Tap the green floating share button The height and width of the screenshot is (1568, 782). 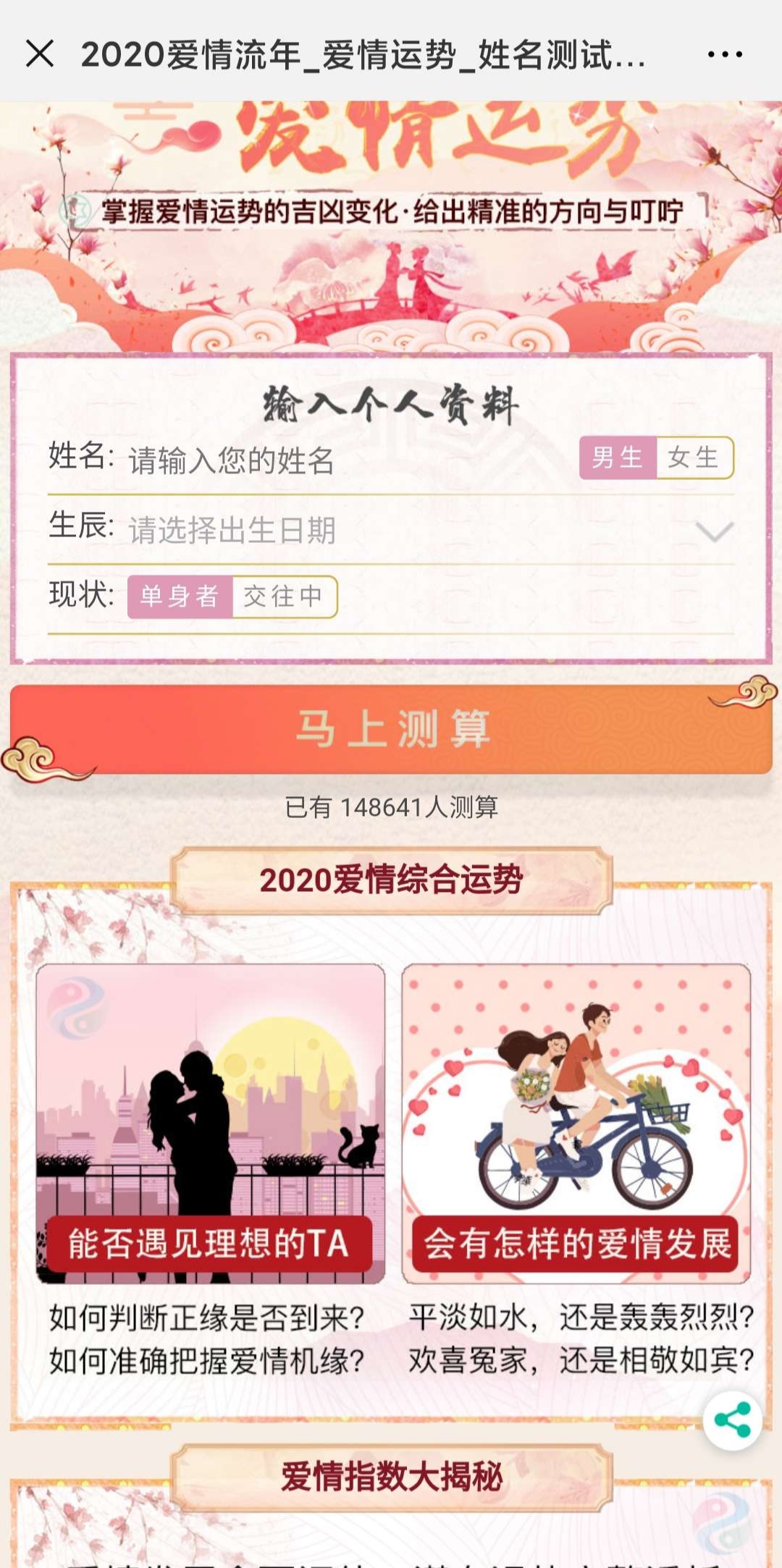(732, 1419)
